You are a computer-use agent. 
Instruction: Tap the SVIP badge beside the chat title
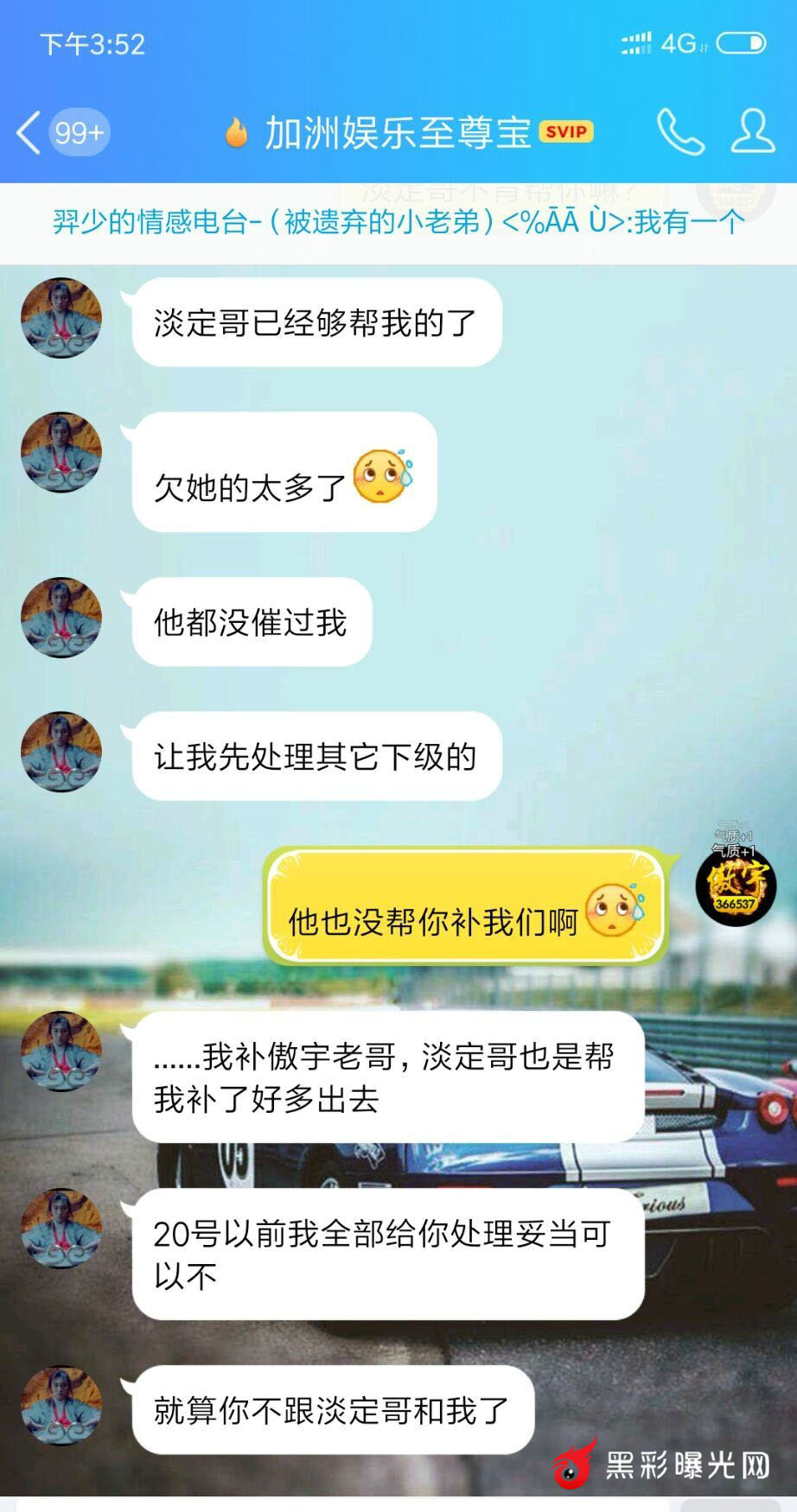click(x=566, y=131)
